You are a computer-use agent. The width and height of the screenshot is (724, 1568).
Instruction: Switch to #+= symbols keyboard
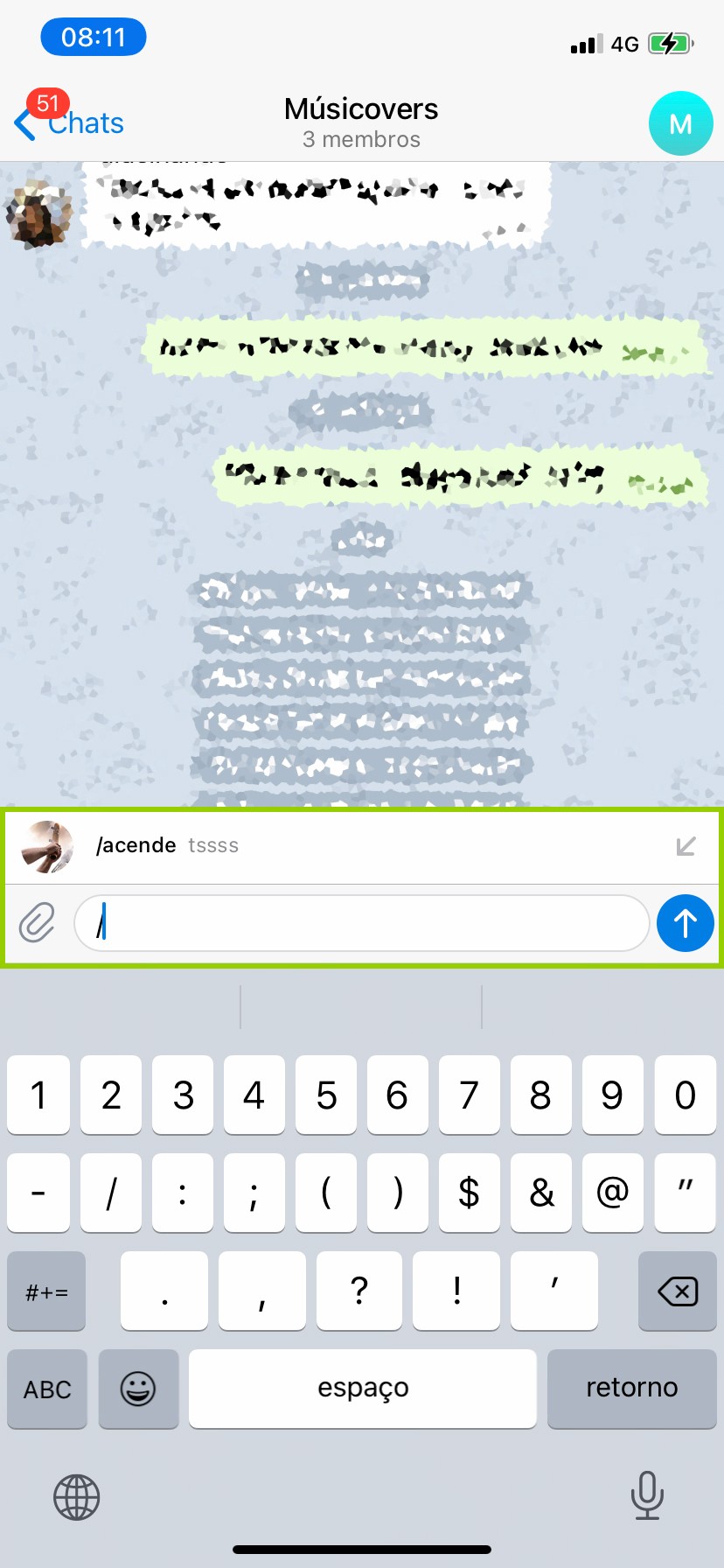click(47, 1291)
